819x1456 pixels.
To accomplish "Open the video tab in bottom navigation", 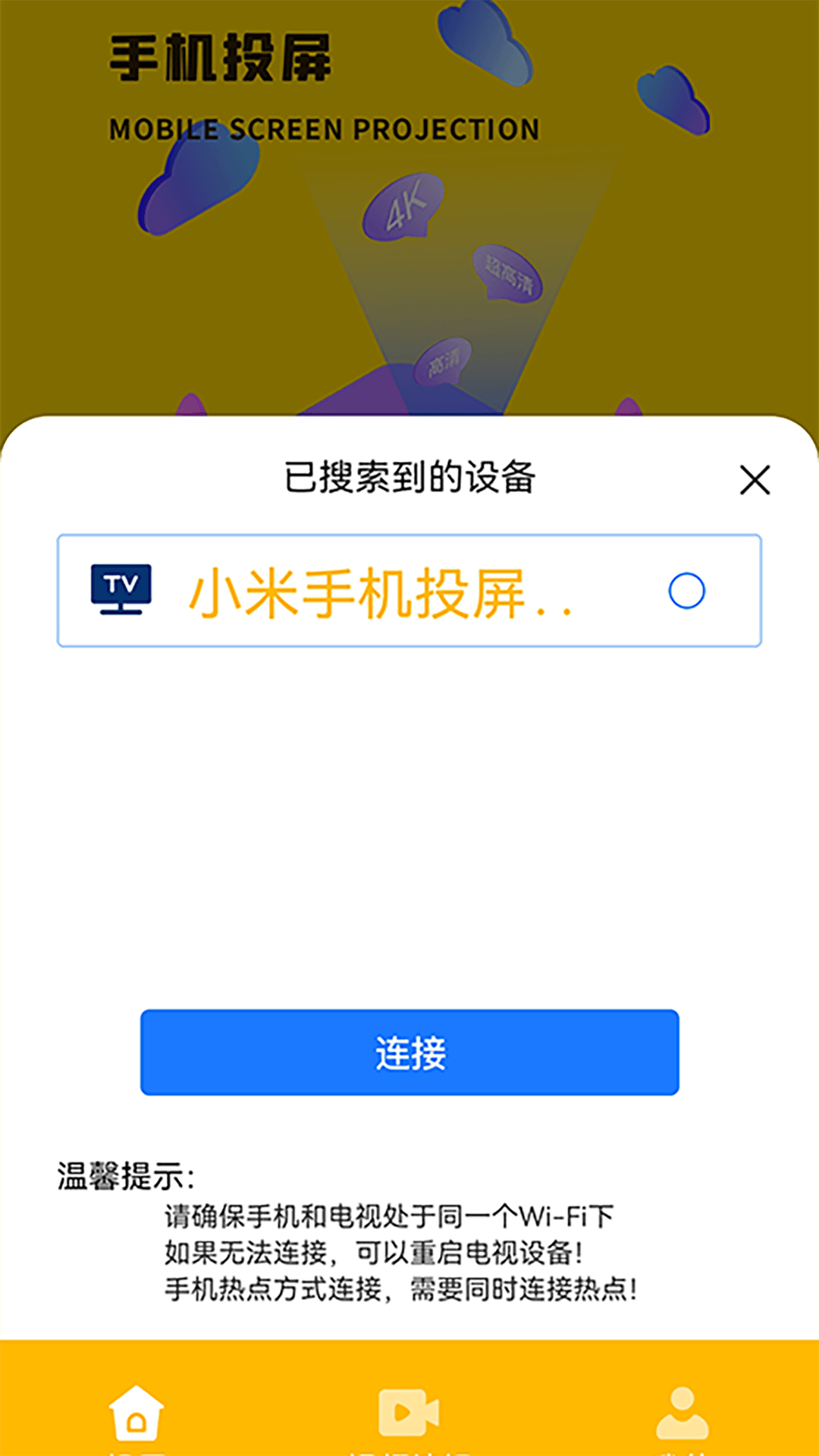I will [x=409, y=1415].
